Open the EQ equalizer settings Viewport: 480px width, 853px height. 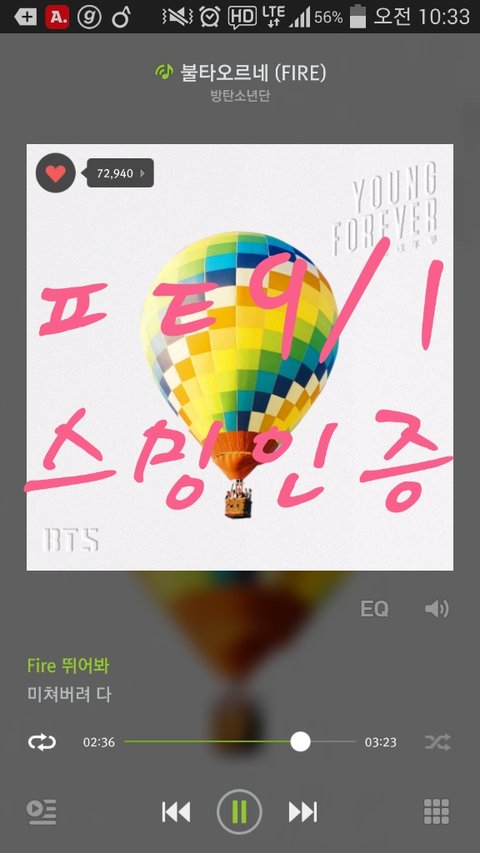(x=374, y=609)
